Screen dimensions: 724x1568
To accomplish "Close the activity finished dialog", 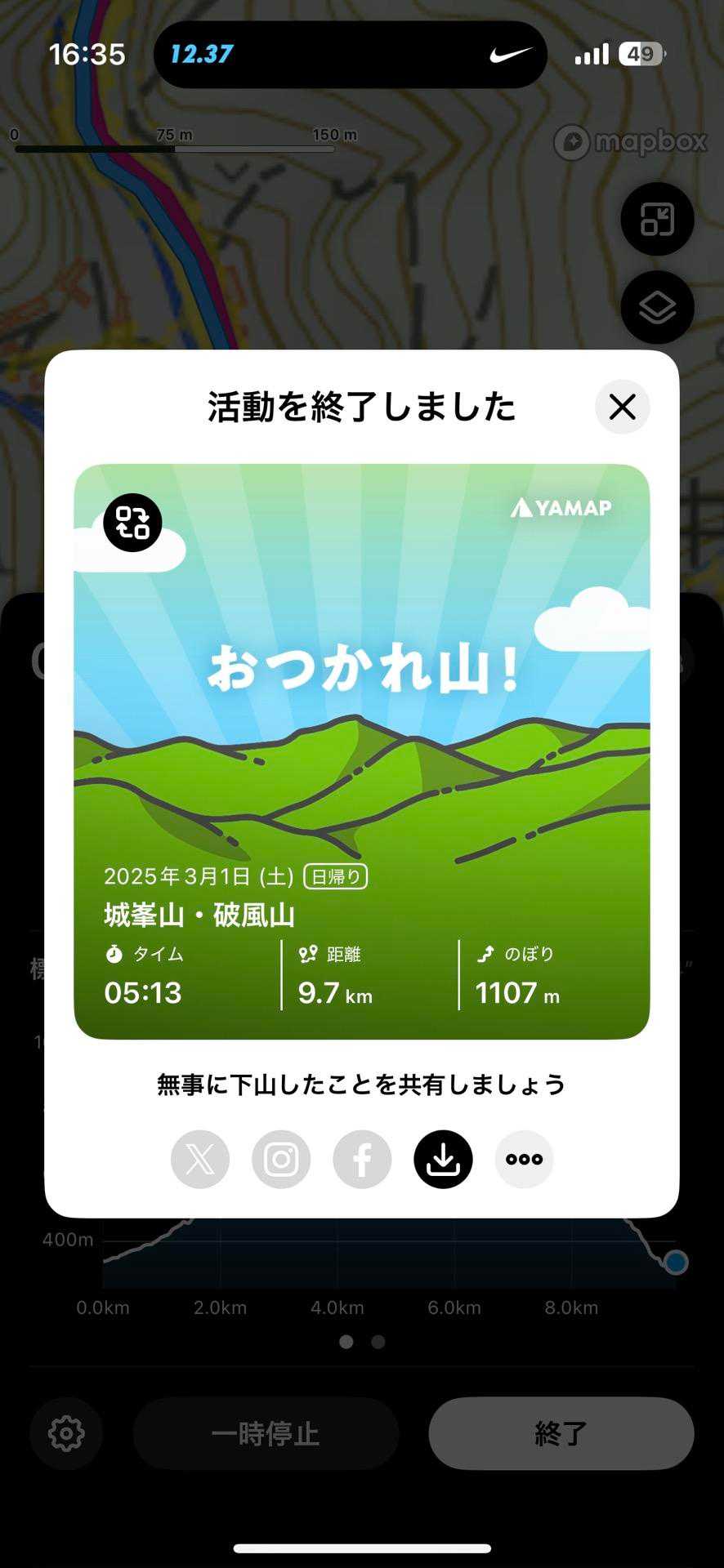I will click(622, 407).
